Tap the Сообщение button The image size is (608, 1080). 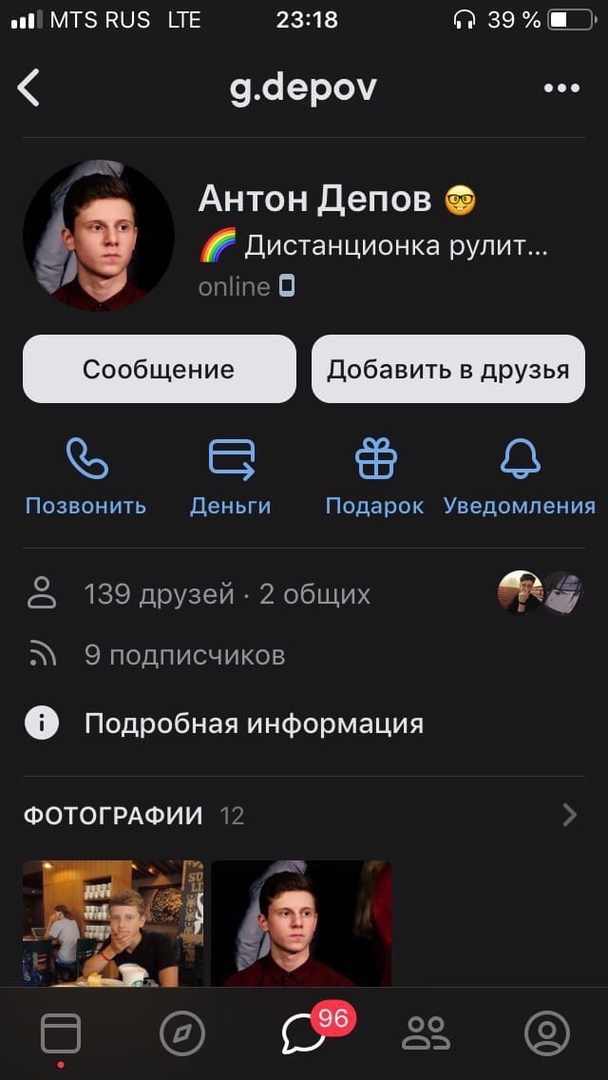point(159,369)
